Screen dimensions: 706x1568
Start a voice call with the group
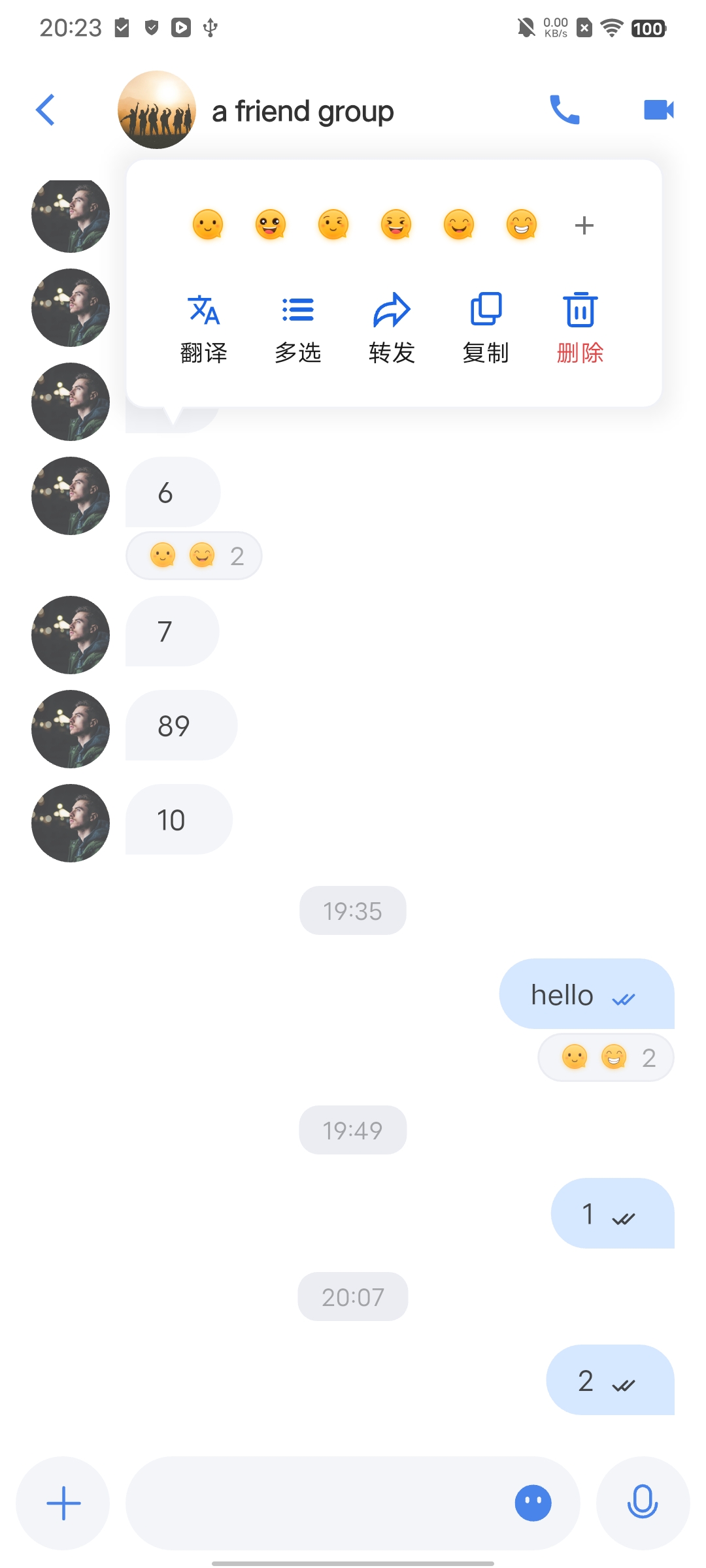pos(564,110)
